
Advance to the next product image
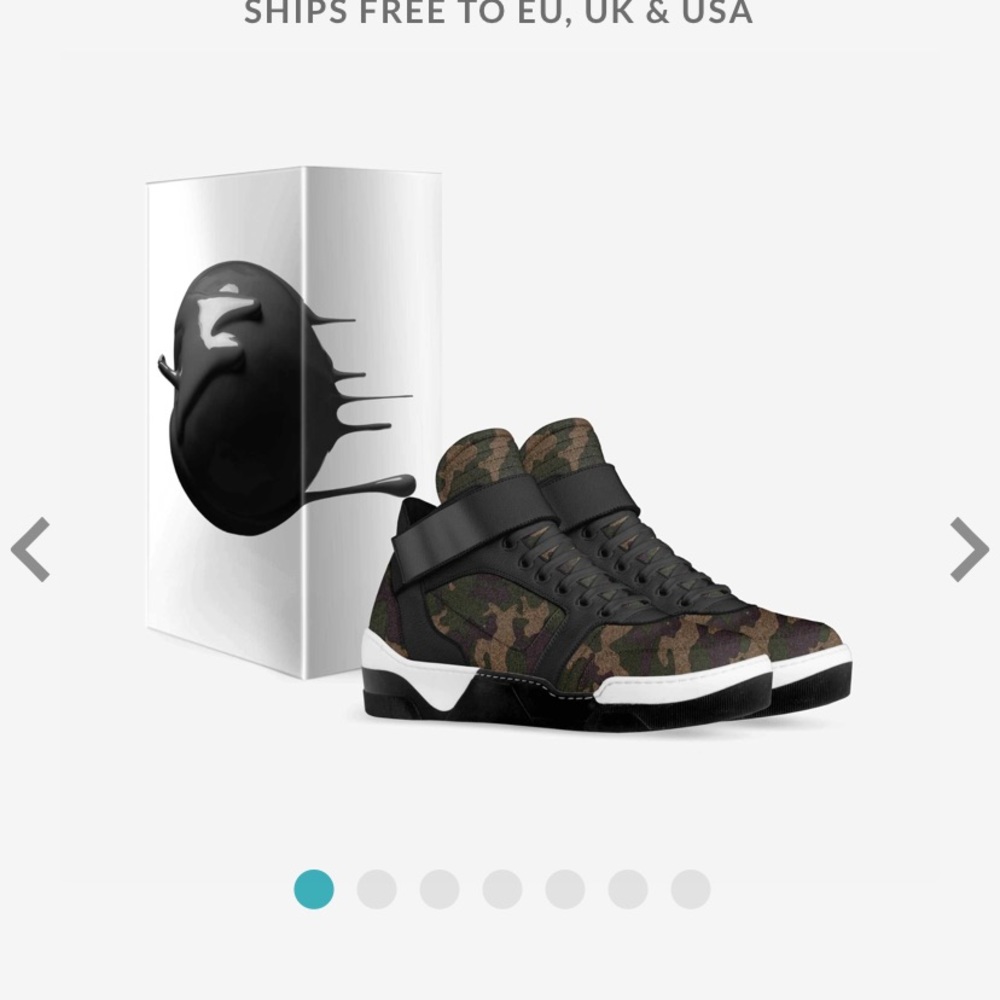(969, 549)
